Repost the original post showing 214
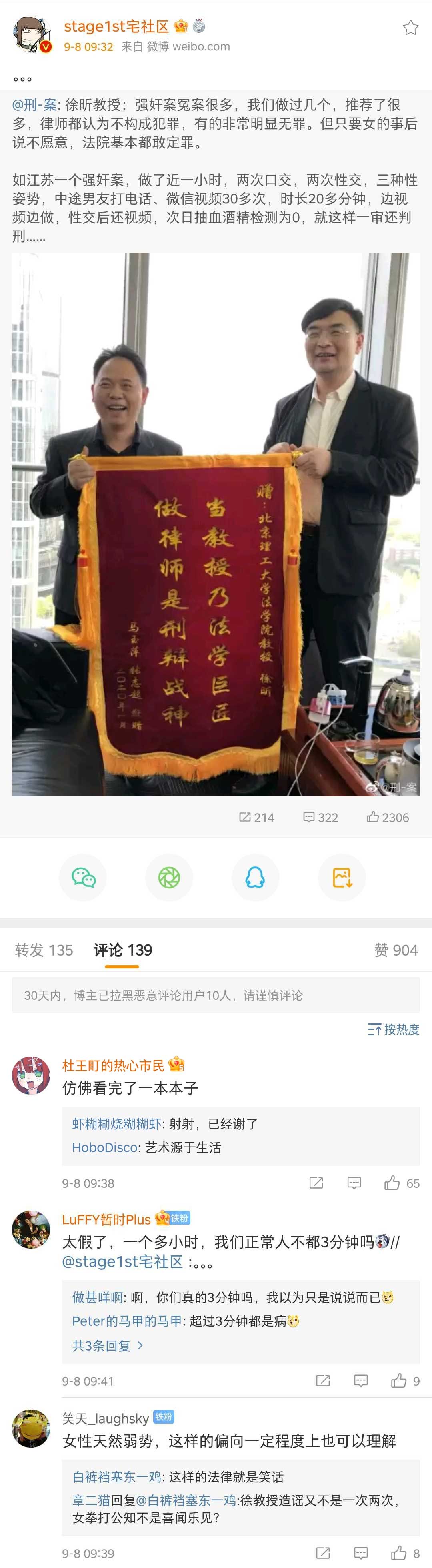 (x=256, y=818)
